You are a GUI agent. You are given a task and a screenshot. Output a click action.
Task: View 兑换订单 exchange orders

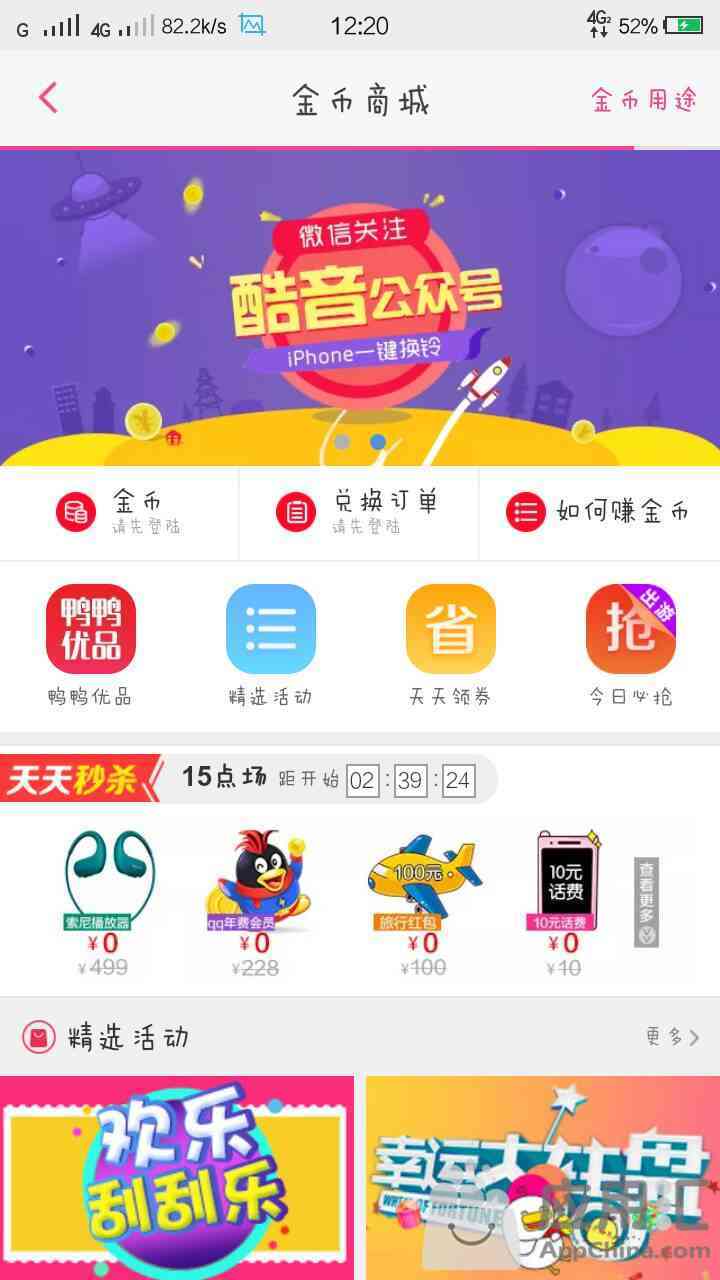click(x=360, y=512)
